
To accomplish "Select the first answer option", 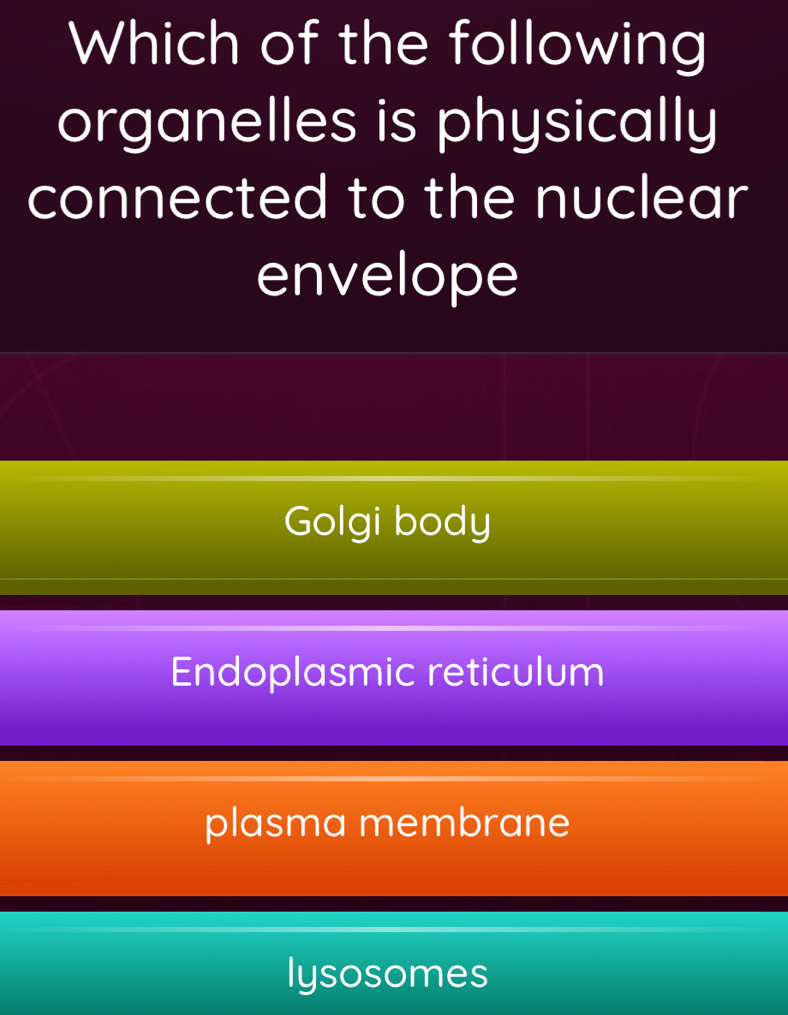I will 394,521.
